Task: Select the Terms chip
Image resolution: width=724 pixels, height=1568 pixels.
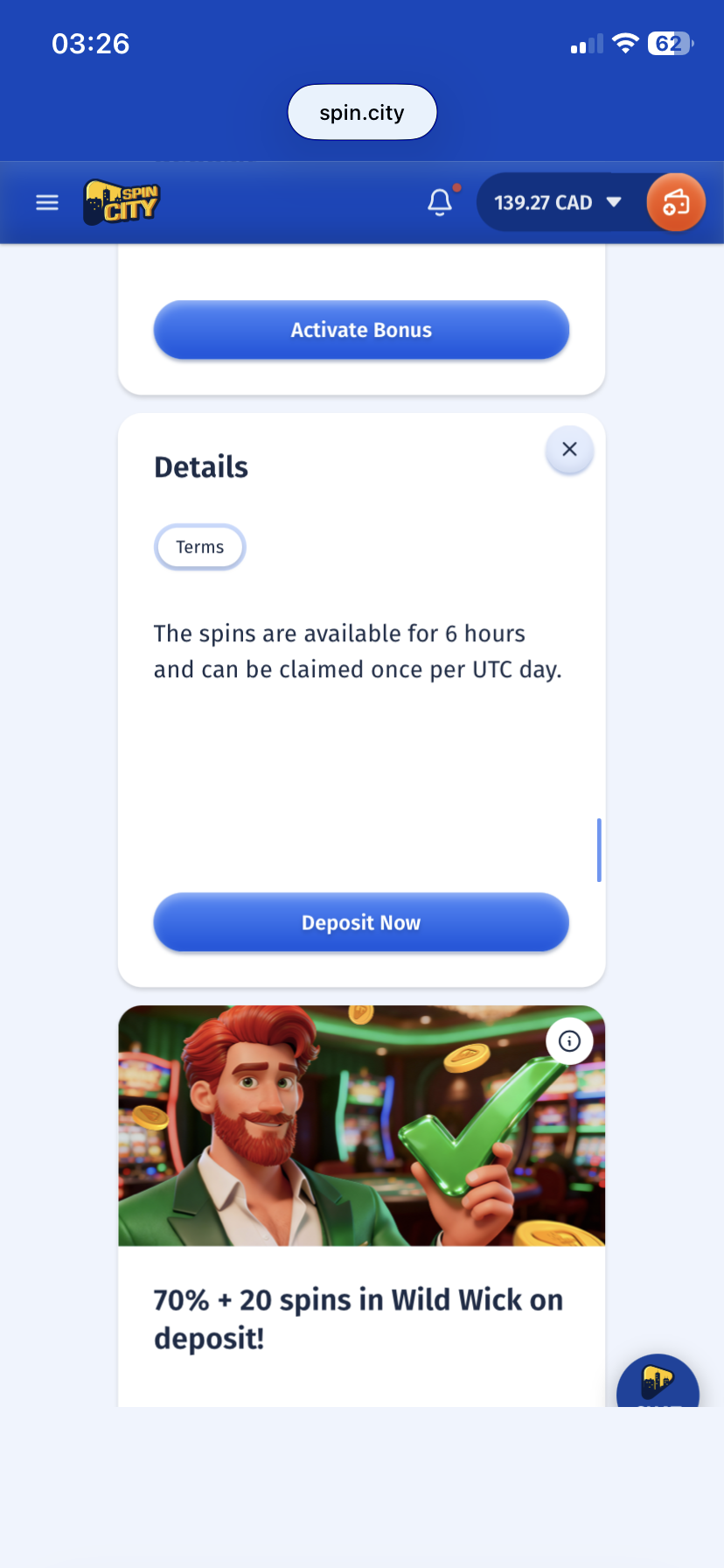Action: (200, 547)
